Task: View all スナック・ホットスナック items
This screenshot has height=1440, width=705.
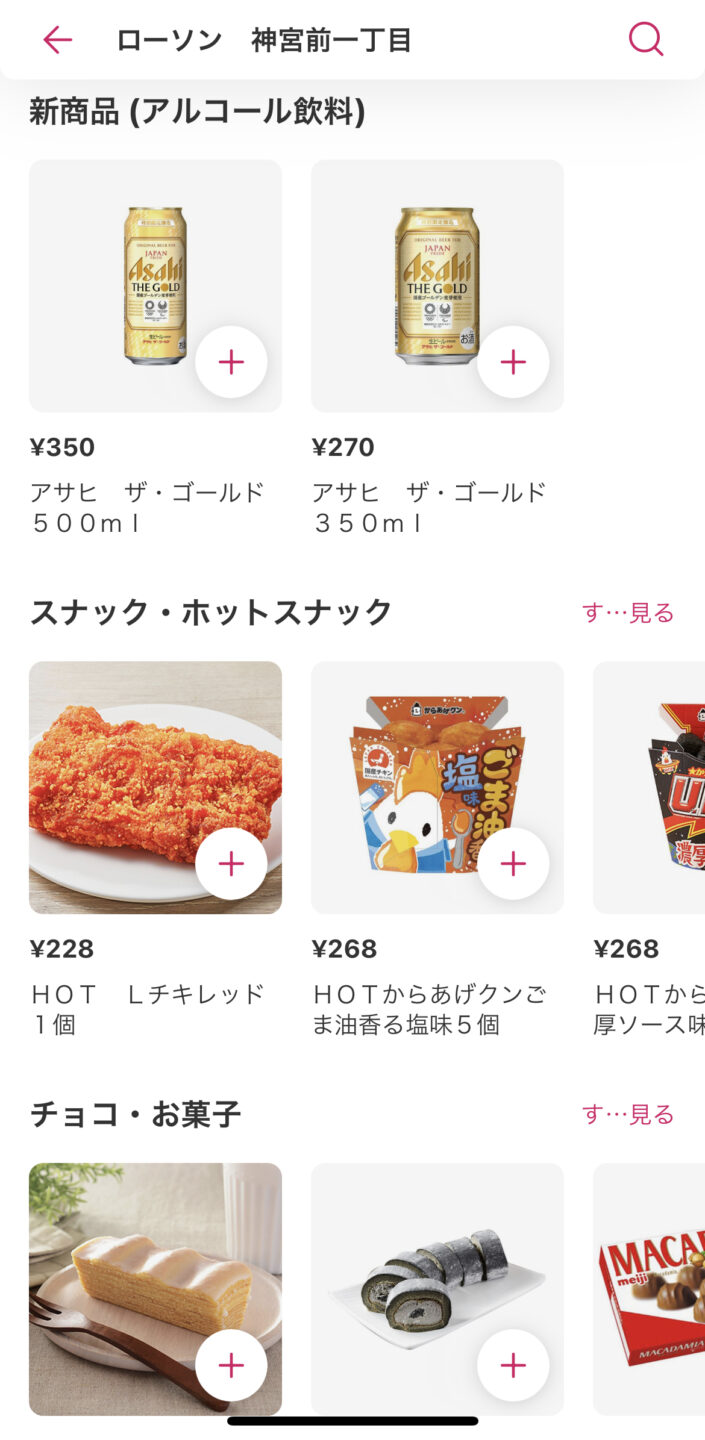Action: coord(628,613)
